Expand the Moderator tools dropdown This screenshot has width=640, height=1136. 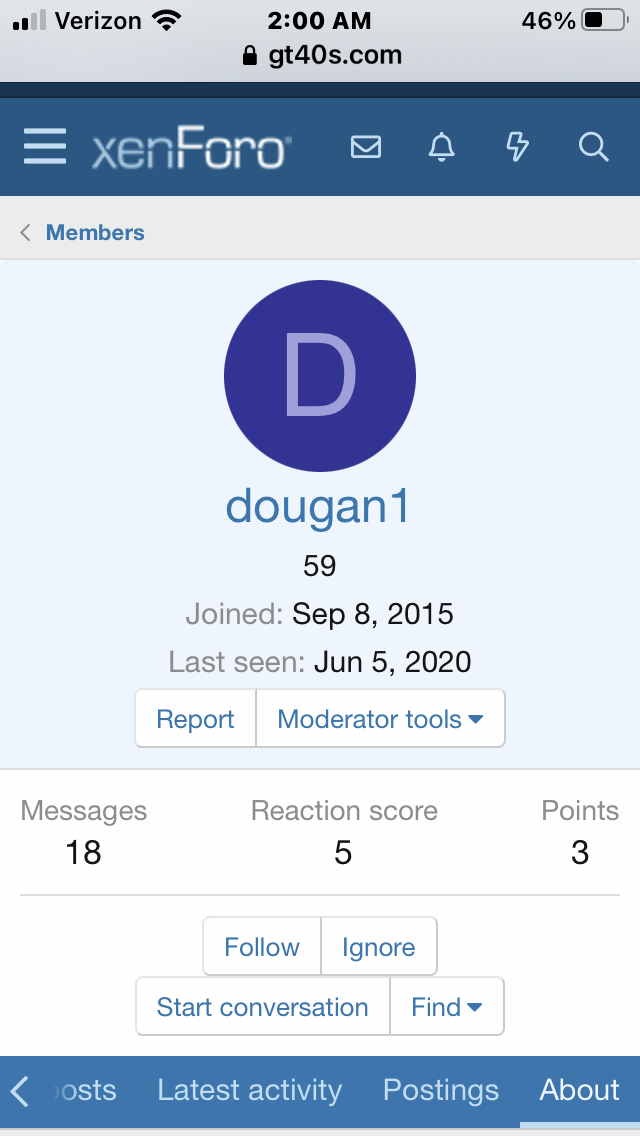pyautogui.click(x=381, y=719)
